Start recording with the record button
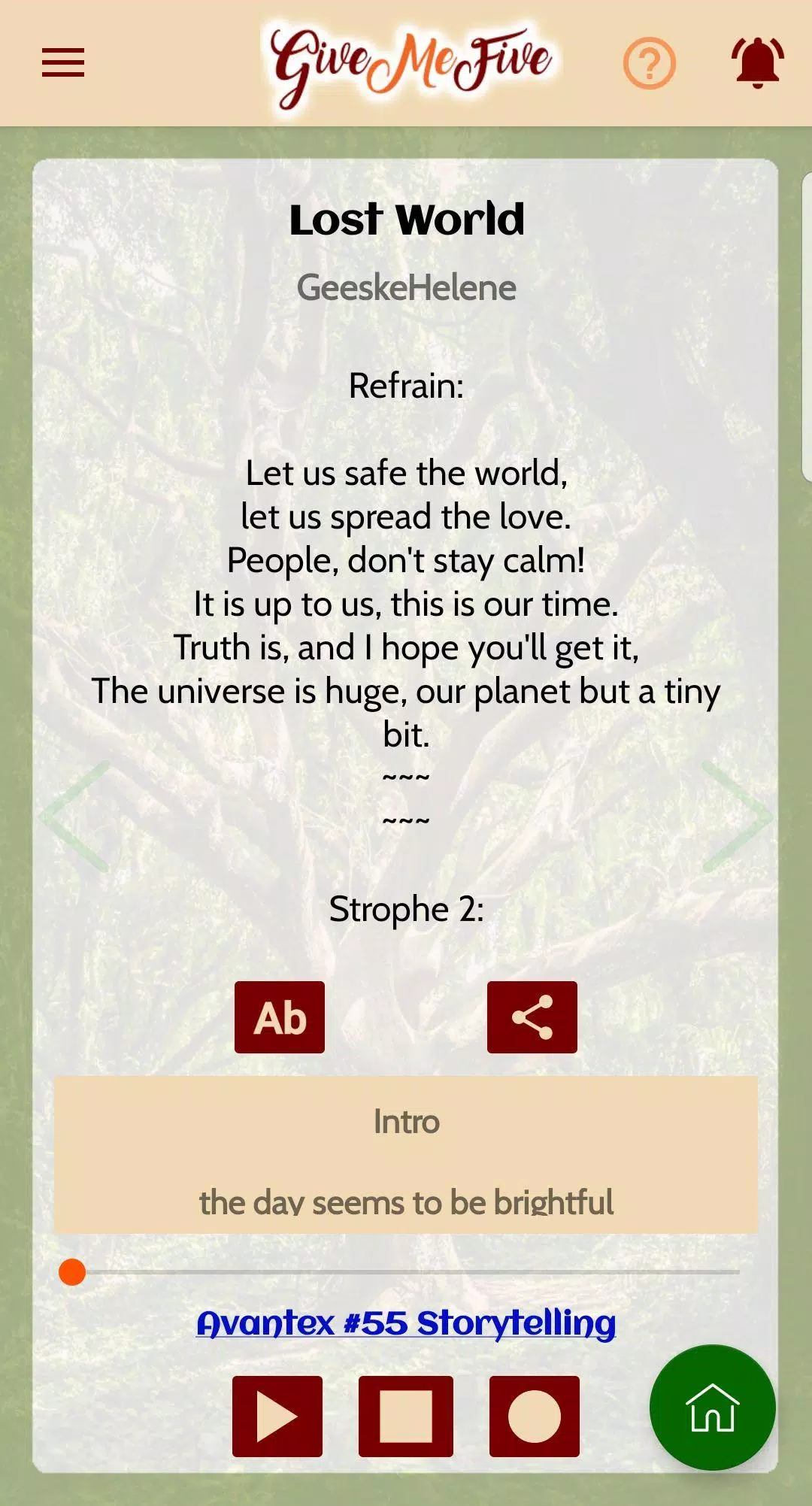812x1506 pixels. 534,1417
